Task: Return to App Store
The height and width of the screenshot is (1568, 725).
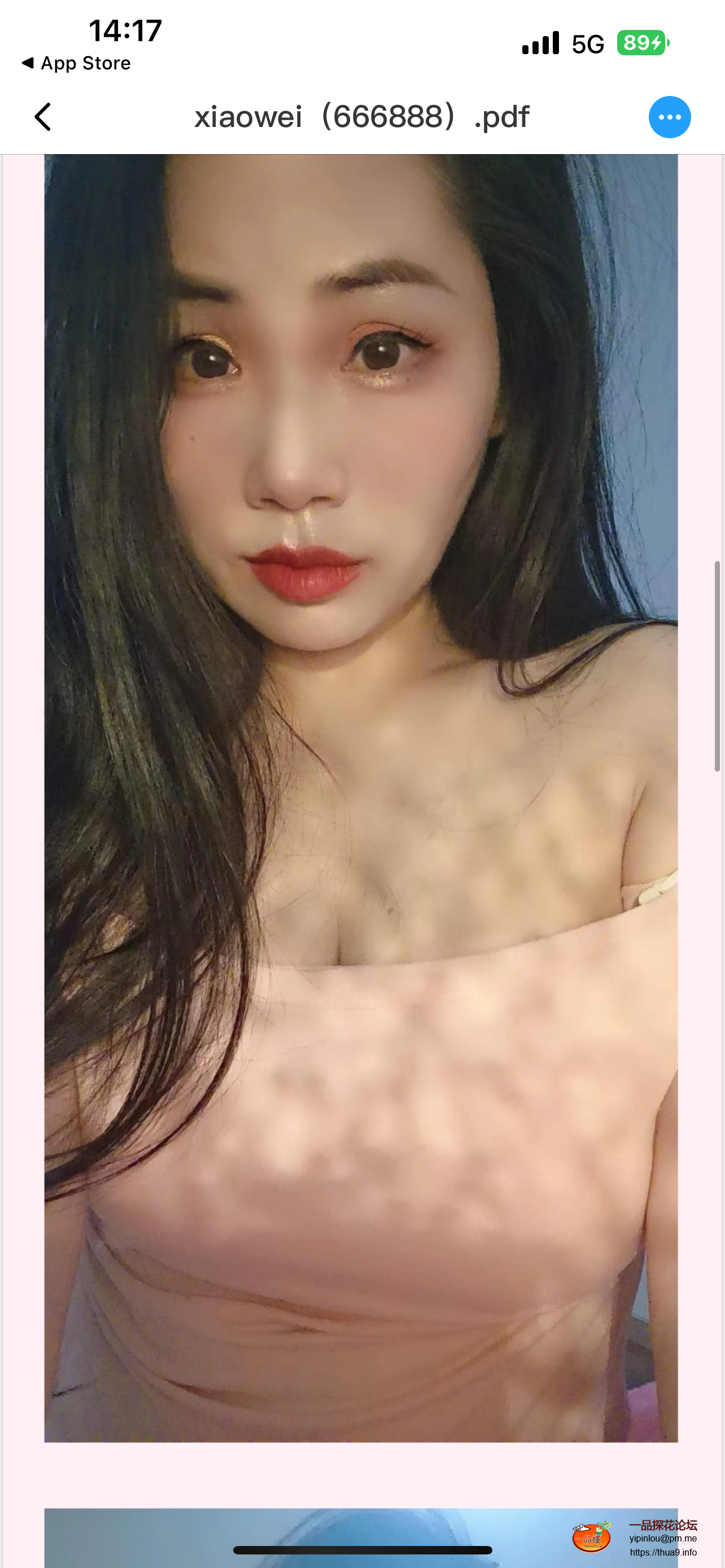Action: (x=76, y=63)
